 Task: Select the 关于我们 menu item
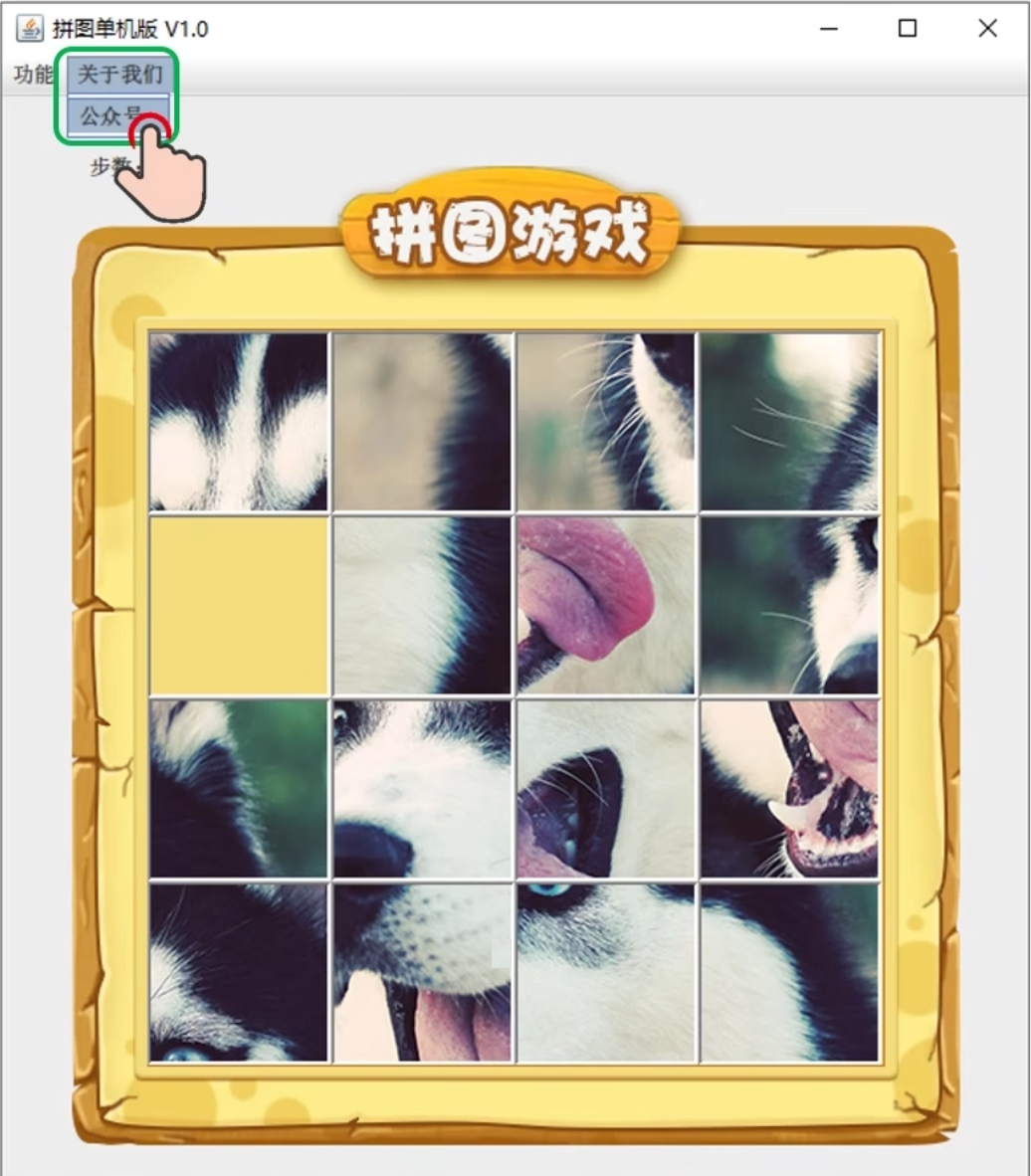(119, 75)
